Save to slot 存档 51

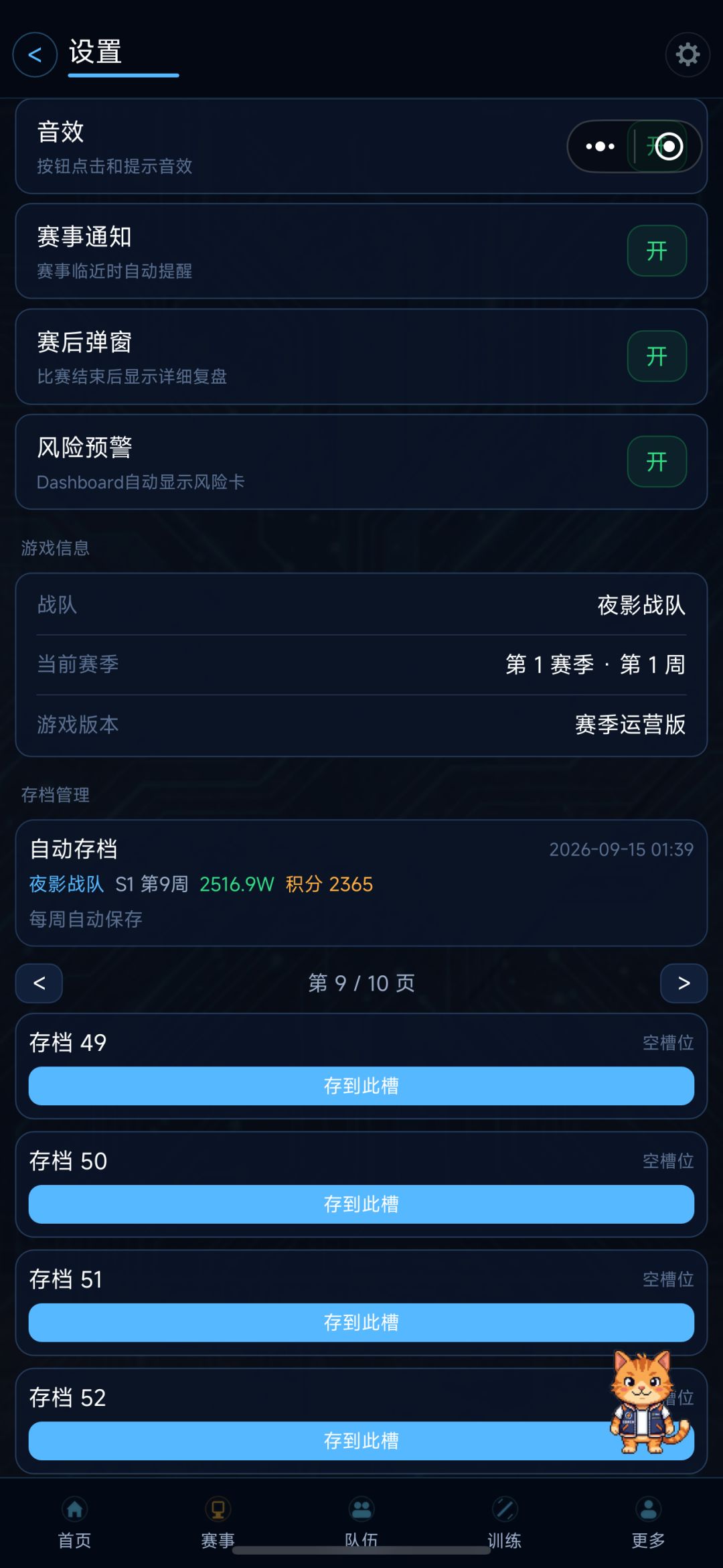point(361,1323)
